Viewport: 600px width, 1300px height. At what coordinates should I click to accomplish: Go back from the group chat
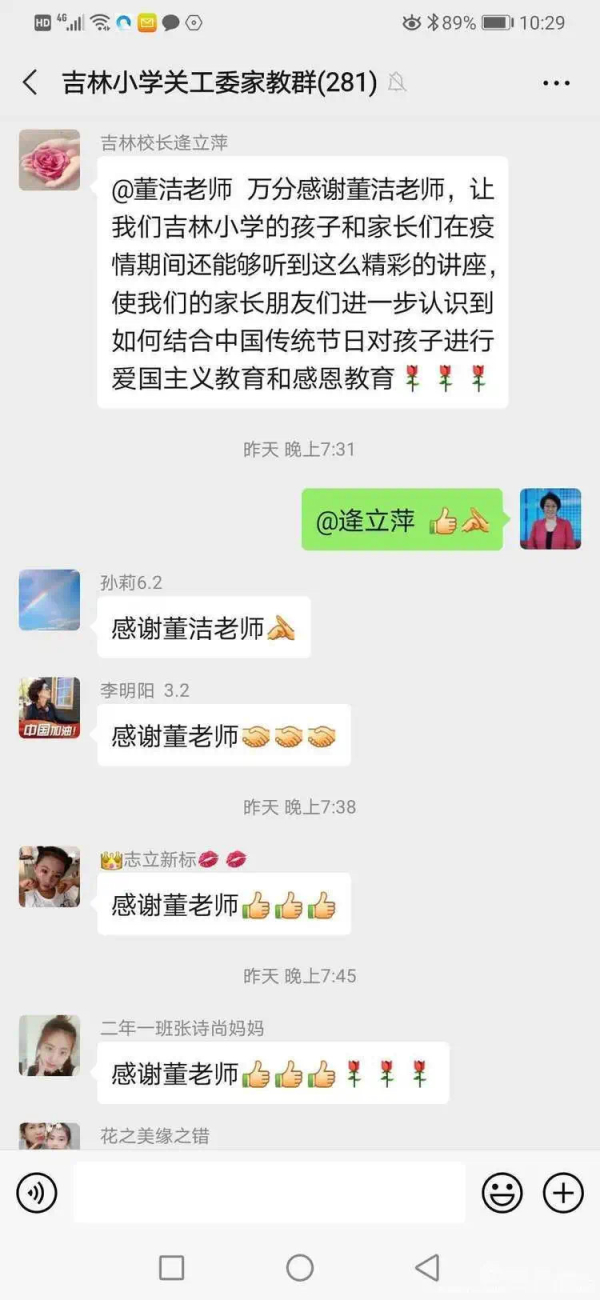[30, 83]
